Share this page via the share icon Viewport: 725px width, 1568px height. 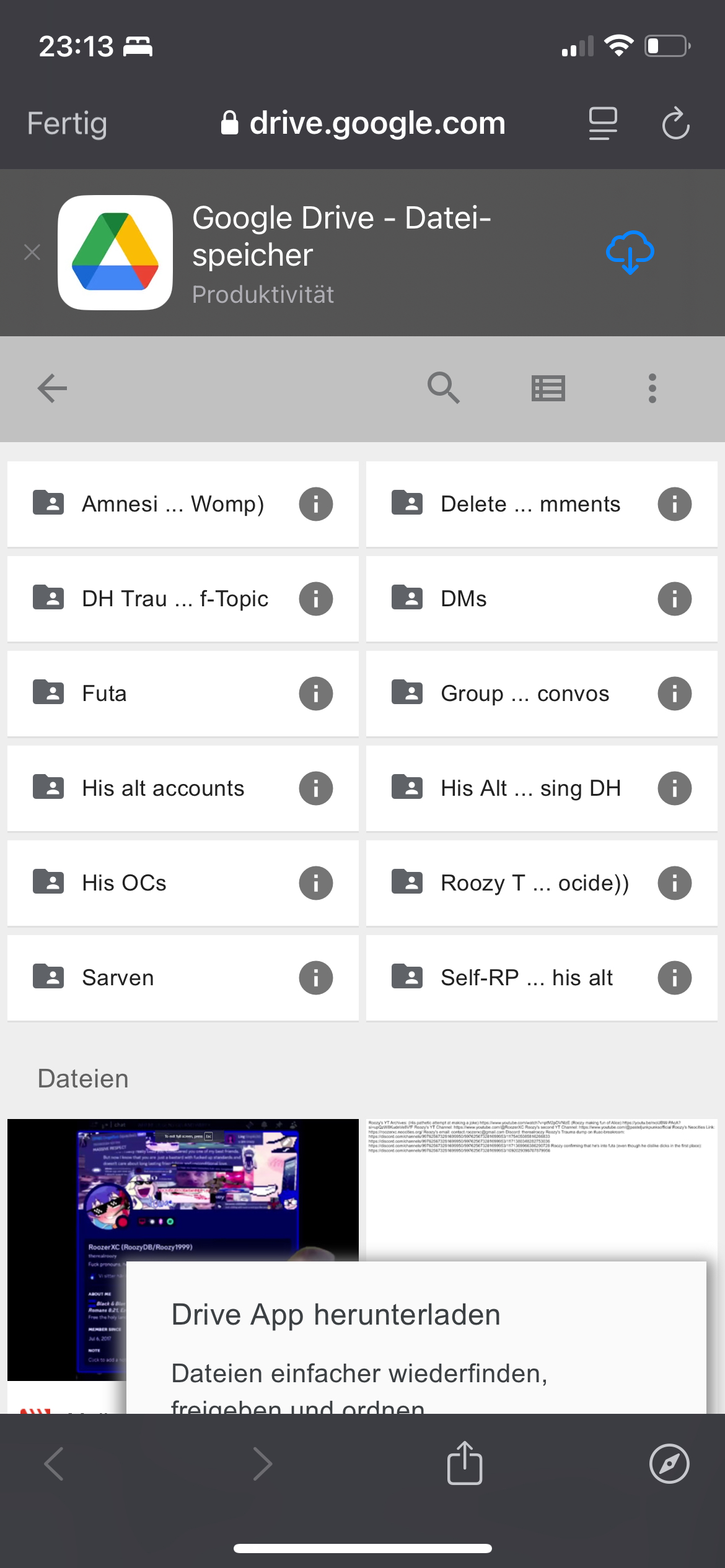(465, 1463)
